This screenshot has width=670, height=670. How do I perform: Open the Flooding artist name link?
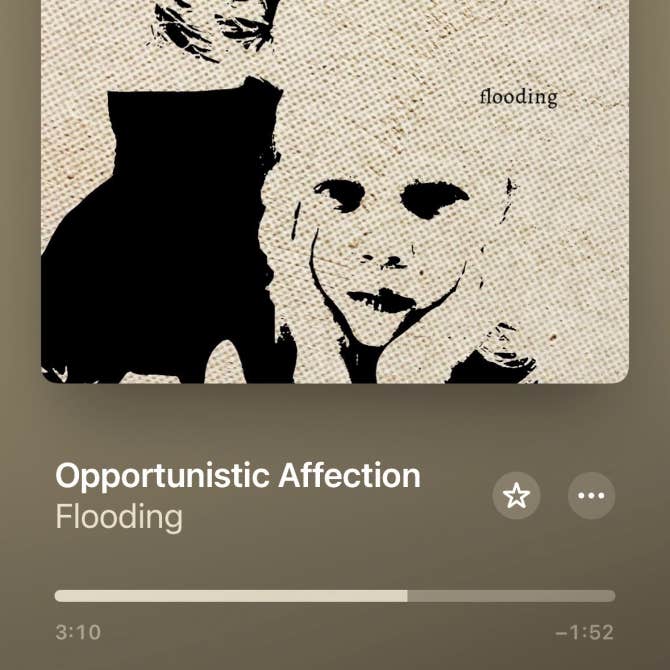(x=119, y=517)
